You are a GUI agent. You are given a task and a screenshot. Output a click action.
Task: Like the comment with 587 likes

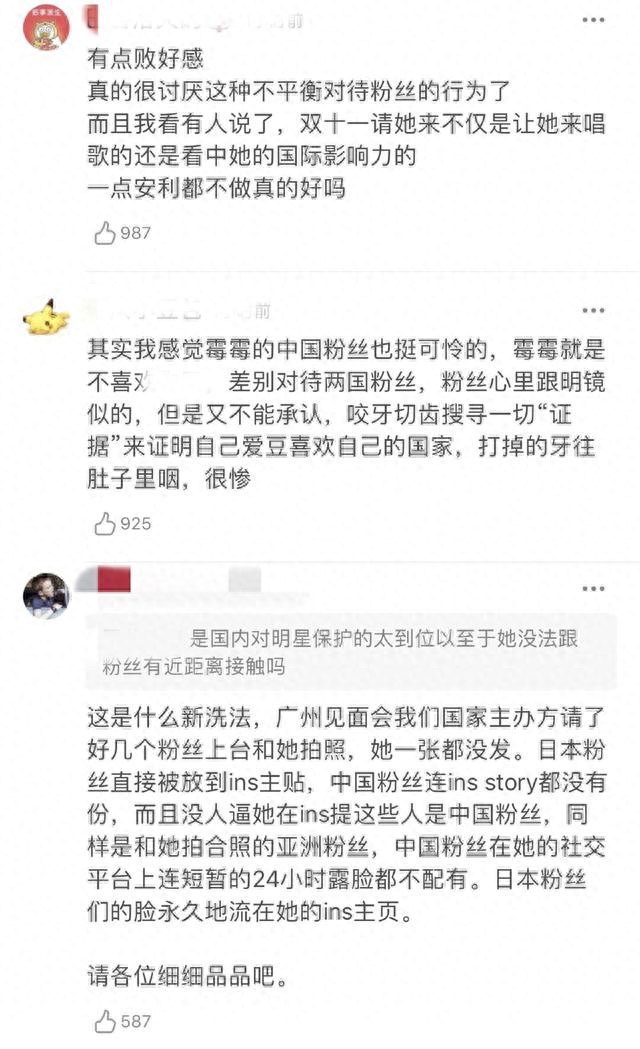(105, 1020)
